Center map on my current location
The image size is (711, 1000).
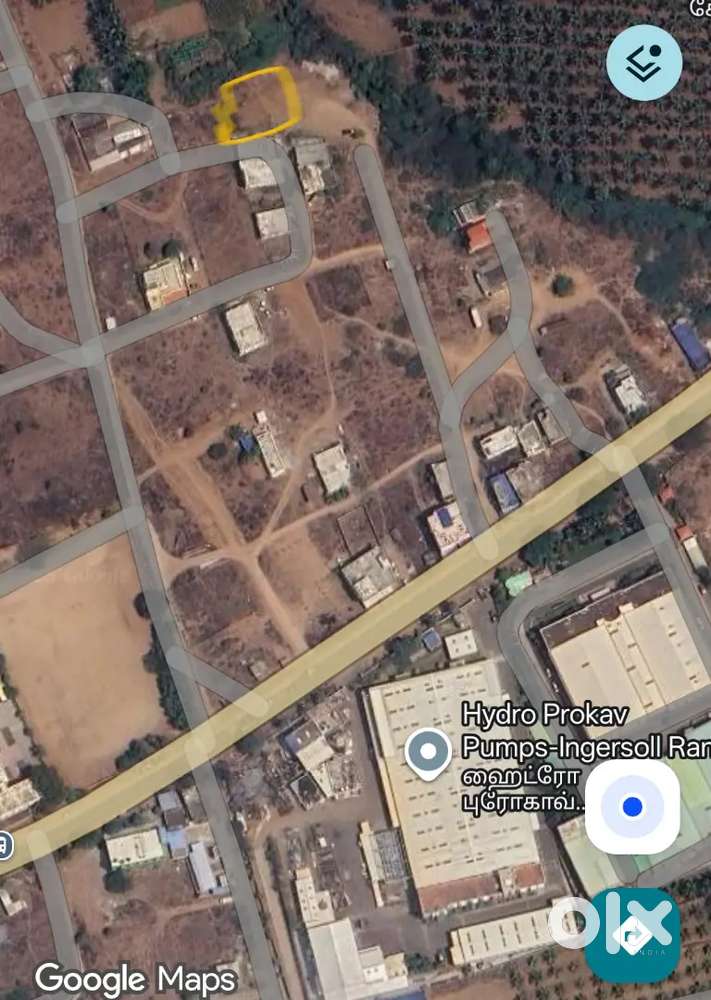(x=632, y=806)
